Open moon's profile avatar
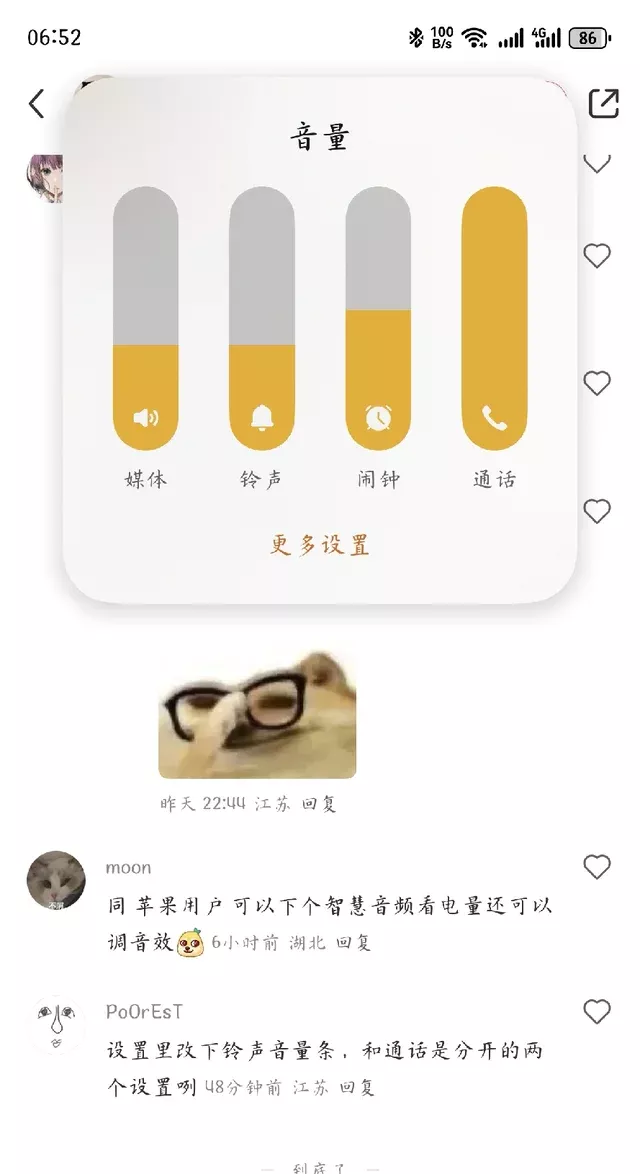 point(55,881)
